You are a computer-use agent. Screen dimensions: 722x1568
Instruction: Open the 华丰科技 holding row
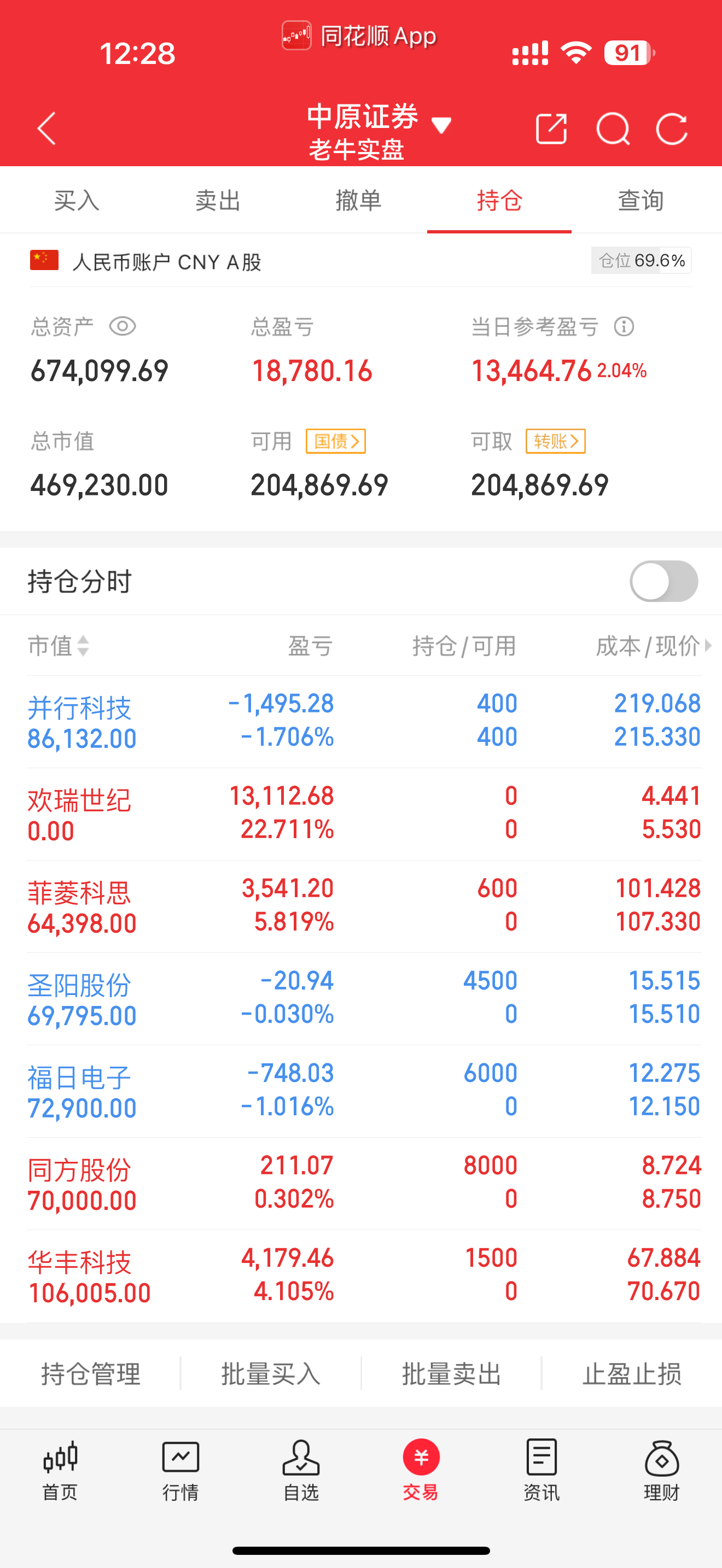tap(363, 1275)
